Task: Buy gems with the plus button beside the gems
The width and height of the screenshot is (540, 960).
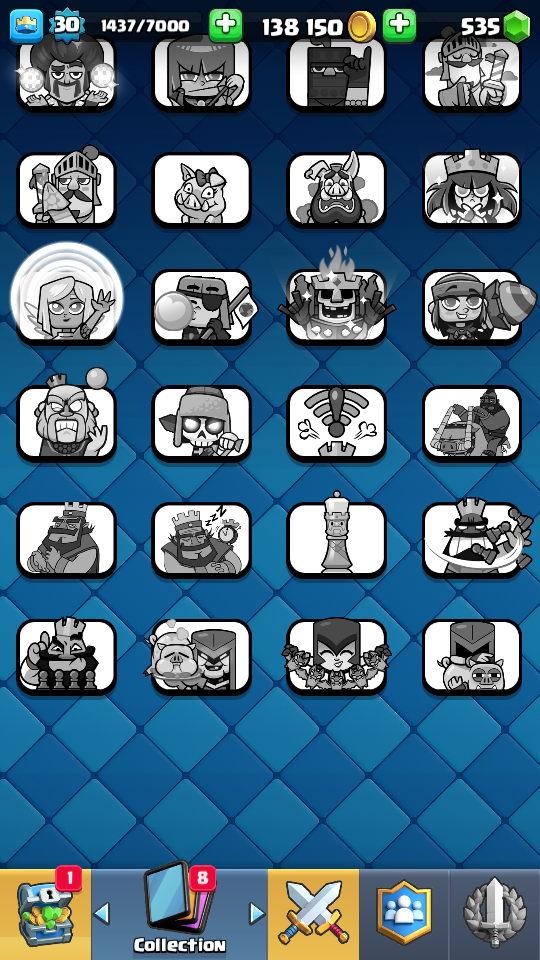Action: [x=399, y=25]
